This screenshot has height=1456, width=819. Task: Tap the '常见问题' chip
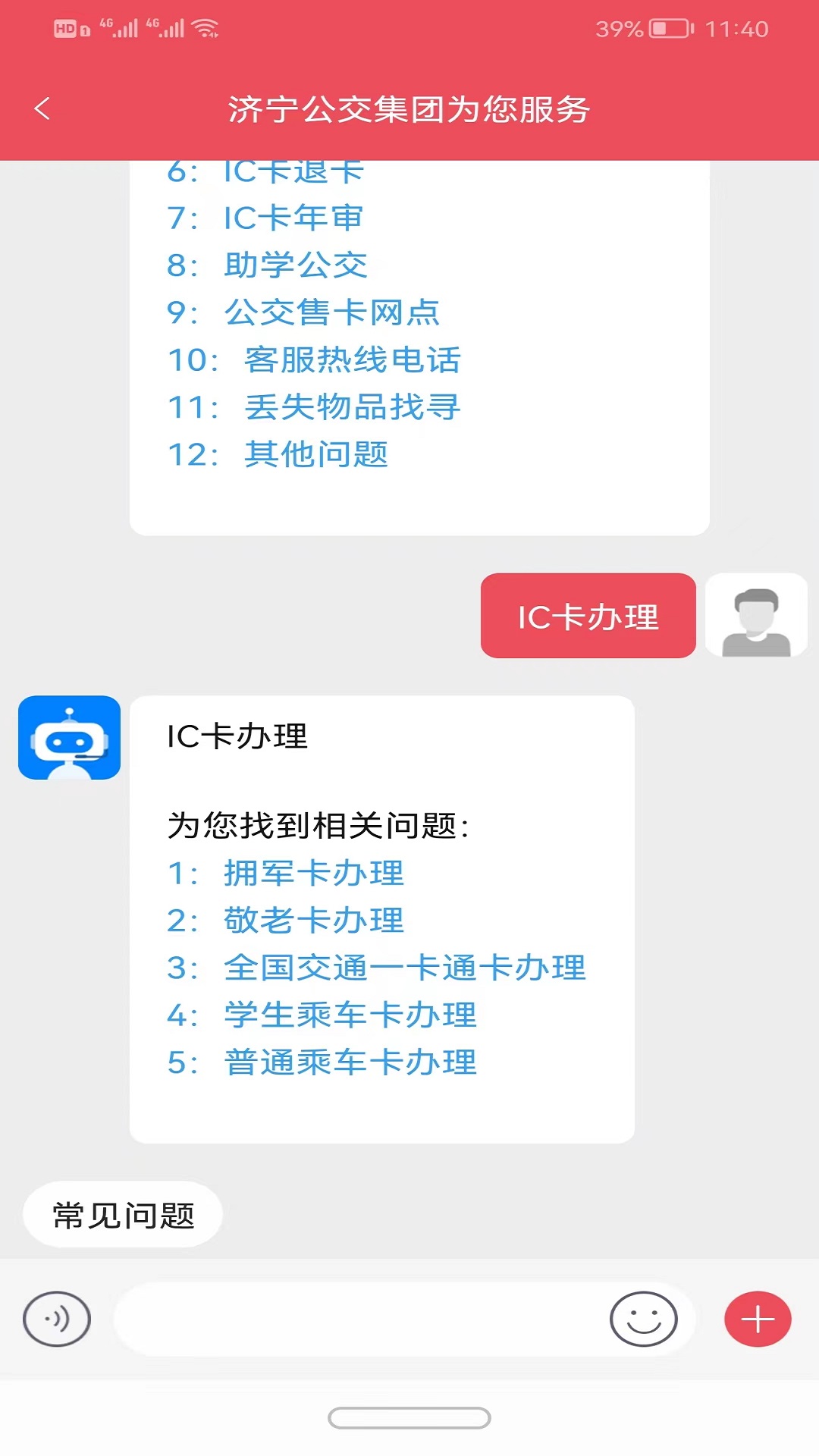[x=123, y=1216]
